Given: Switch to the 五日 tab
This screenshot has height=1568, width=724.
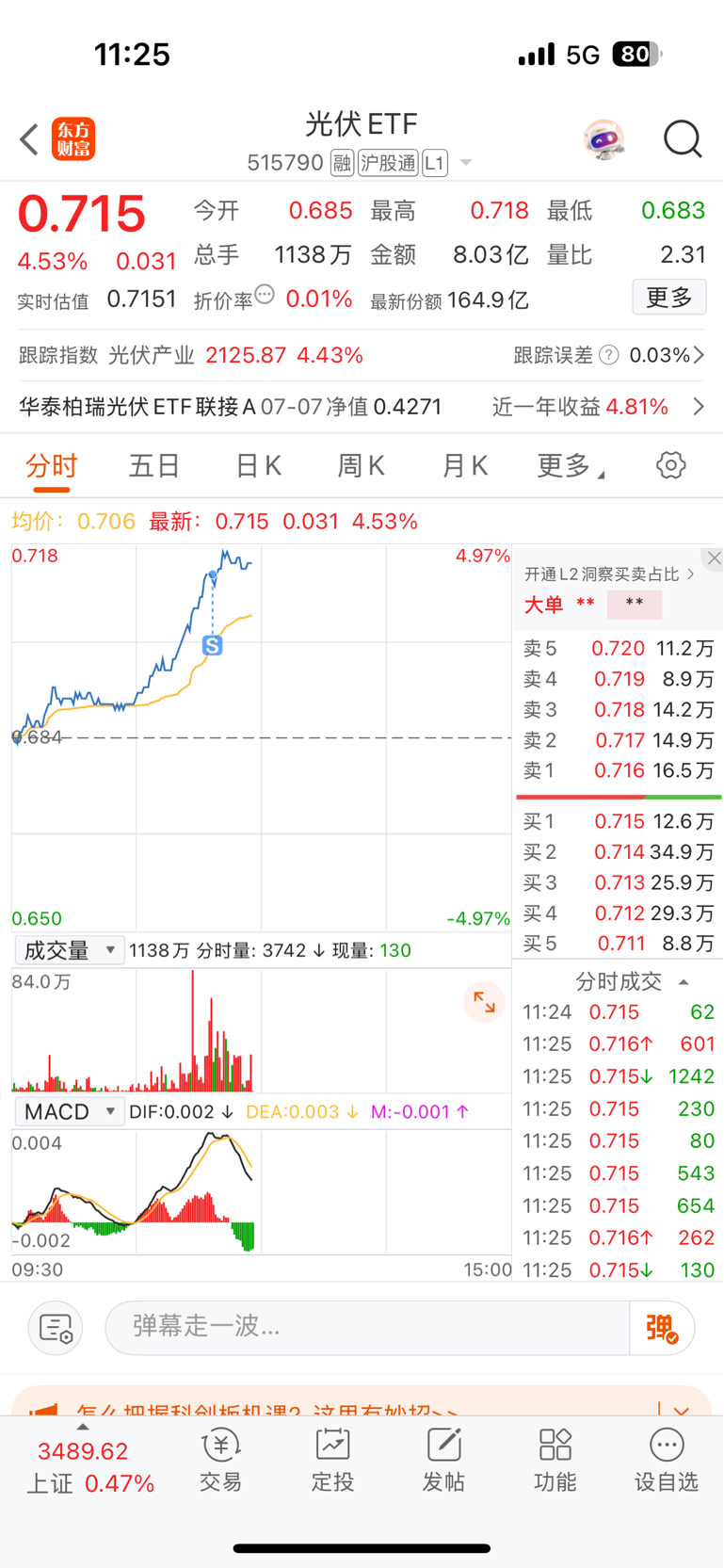Looking at the screenshot, I should [153, 464].
